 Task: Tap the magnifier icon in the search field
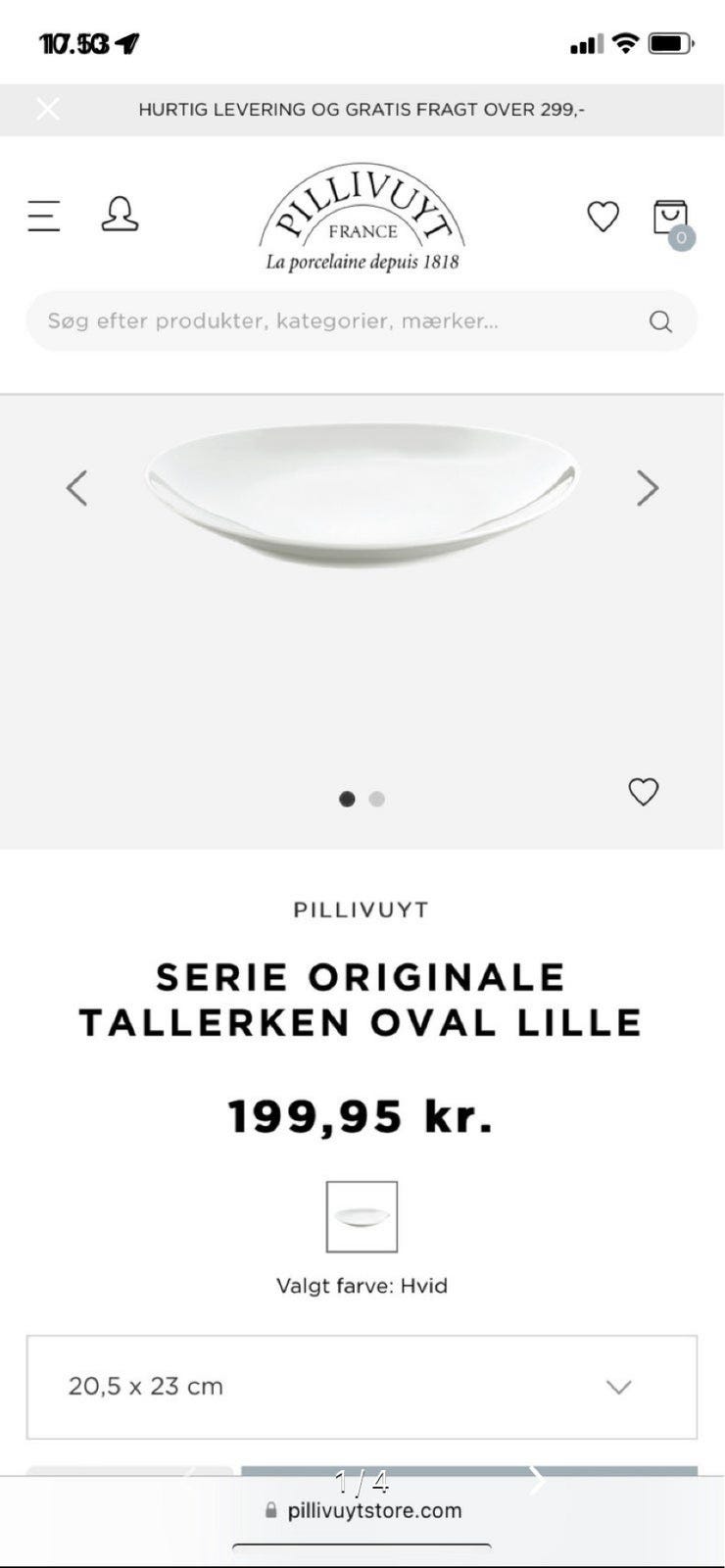point(661,321)
